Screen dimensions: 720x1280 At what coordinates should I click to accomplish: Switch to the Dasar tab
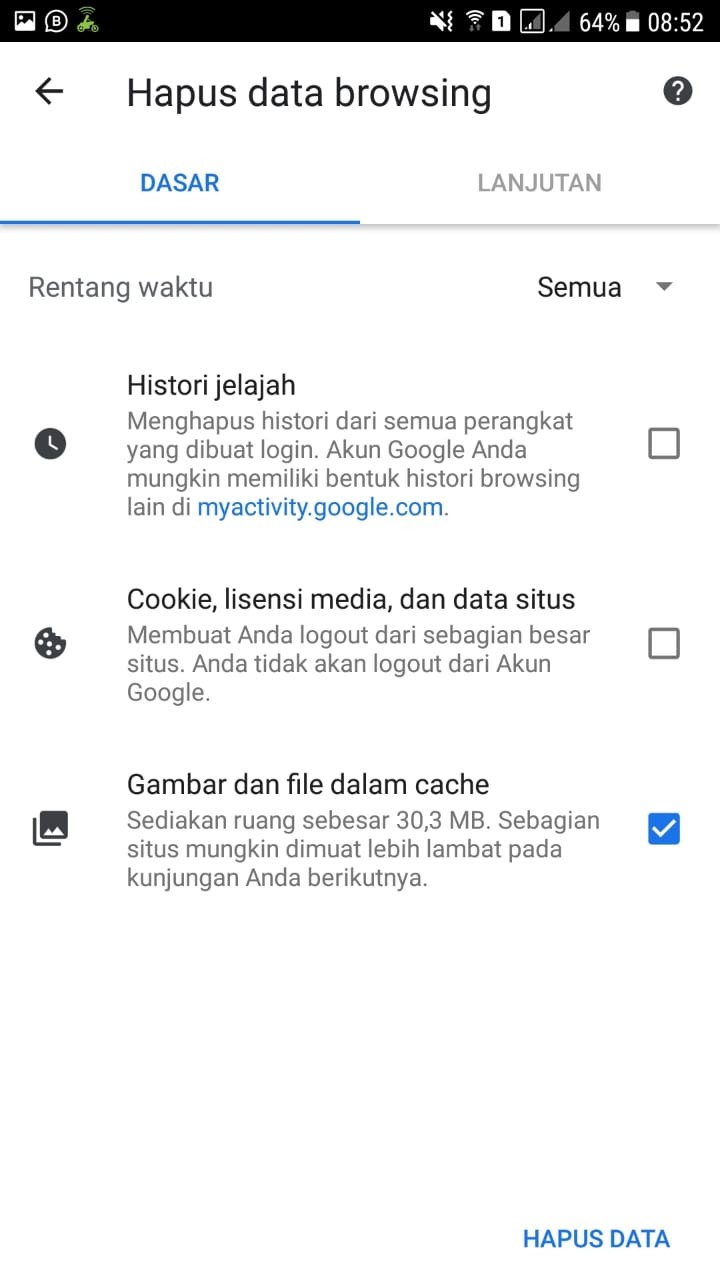click(x=180, y=183)
